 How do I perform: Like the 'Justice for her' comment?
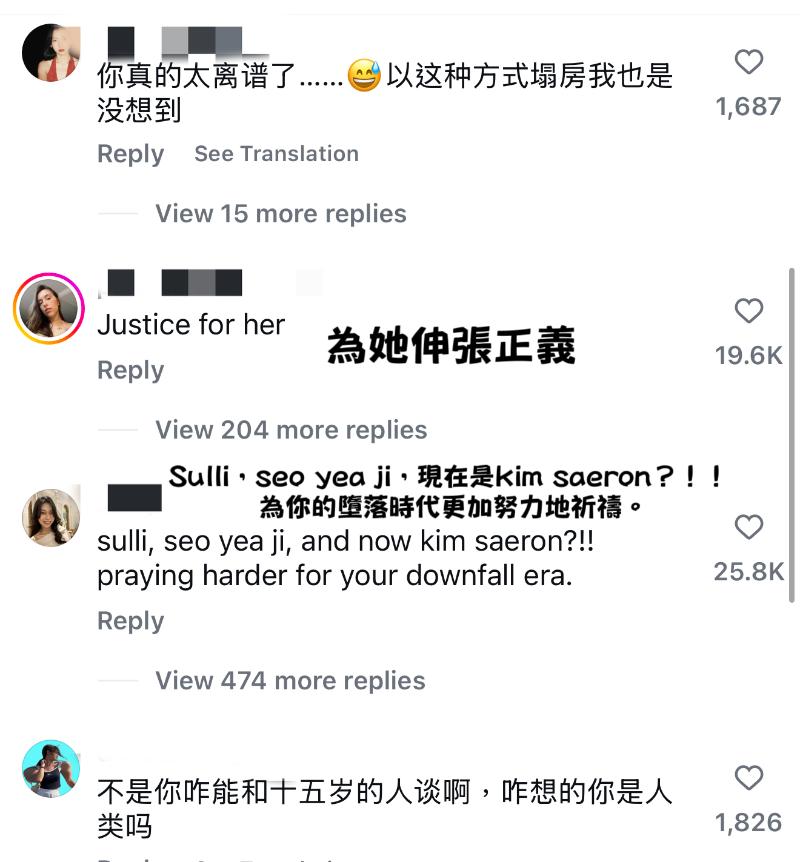[x=749, y=312]
